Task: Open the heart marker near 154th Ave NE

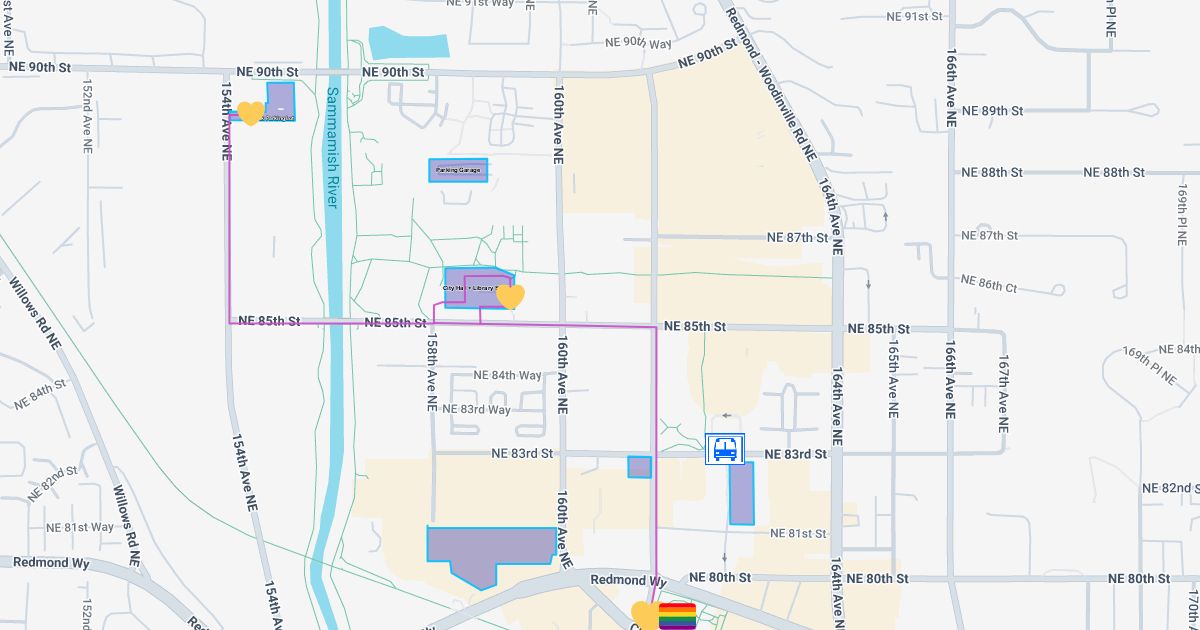Action: [250, 112]
